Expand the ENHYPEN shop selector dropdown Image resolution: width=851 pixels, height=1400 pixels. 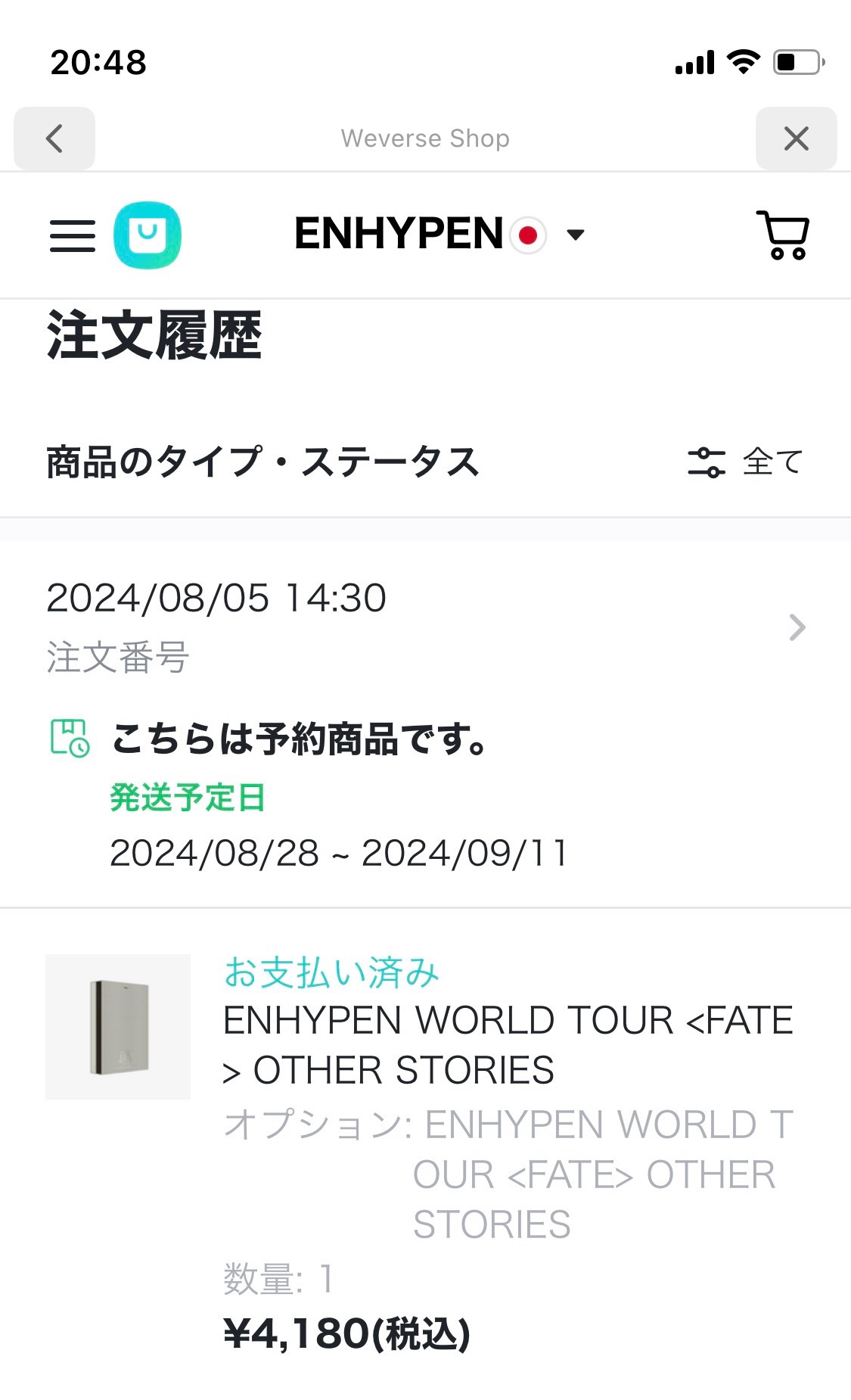coord(575,235)
